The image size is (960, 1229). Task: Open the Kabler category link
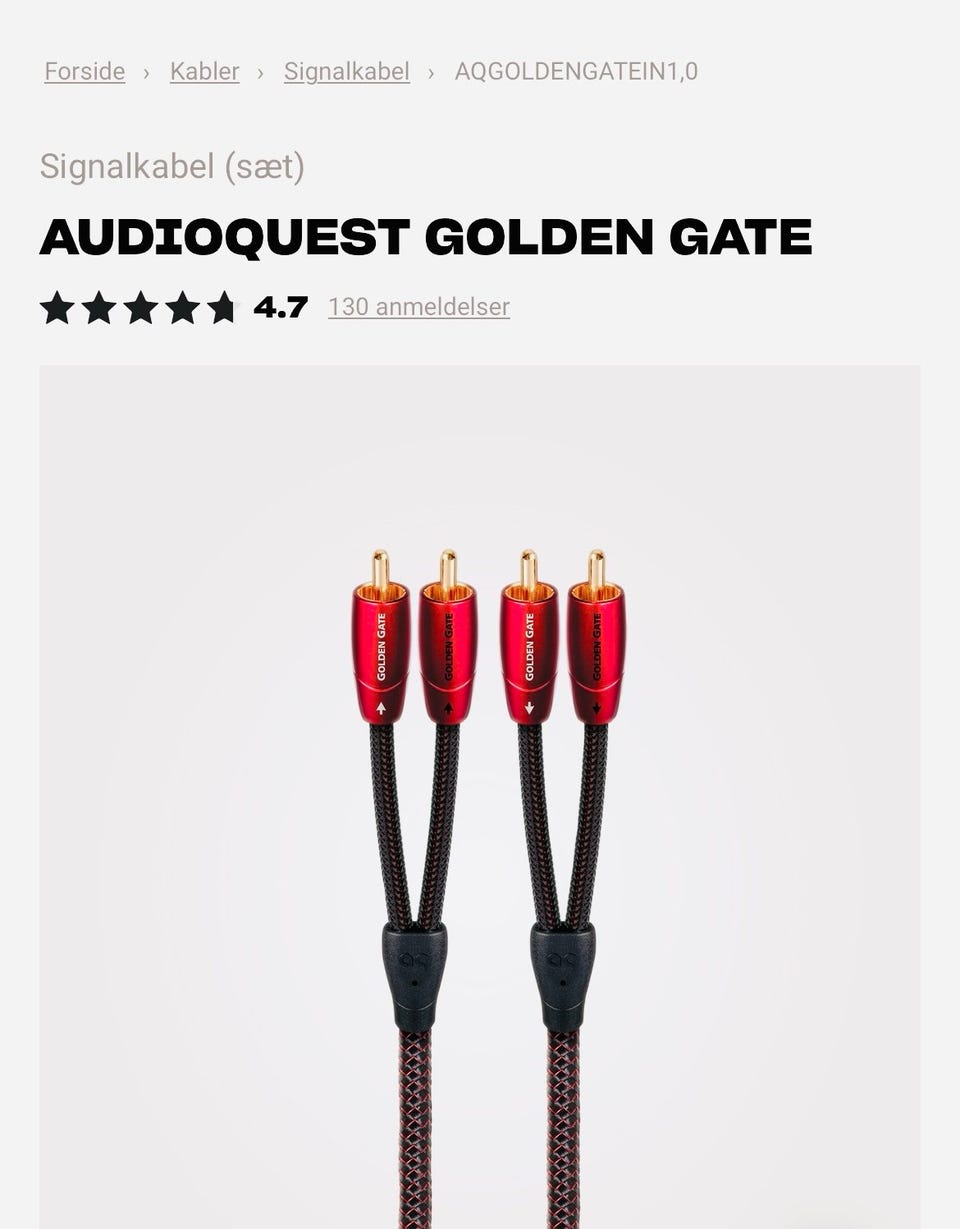click(204, 71)
